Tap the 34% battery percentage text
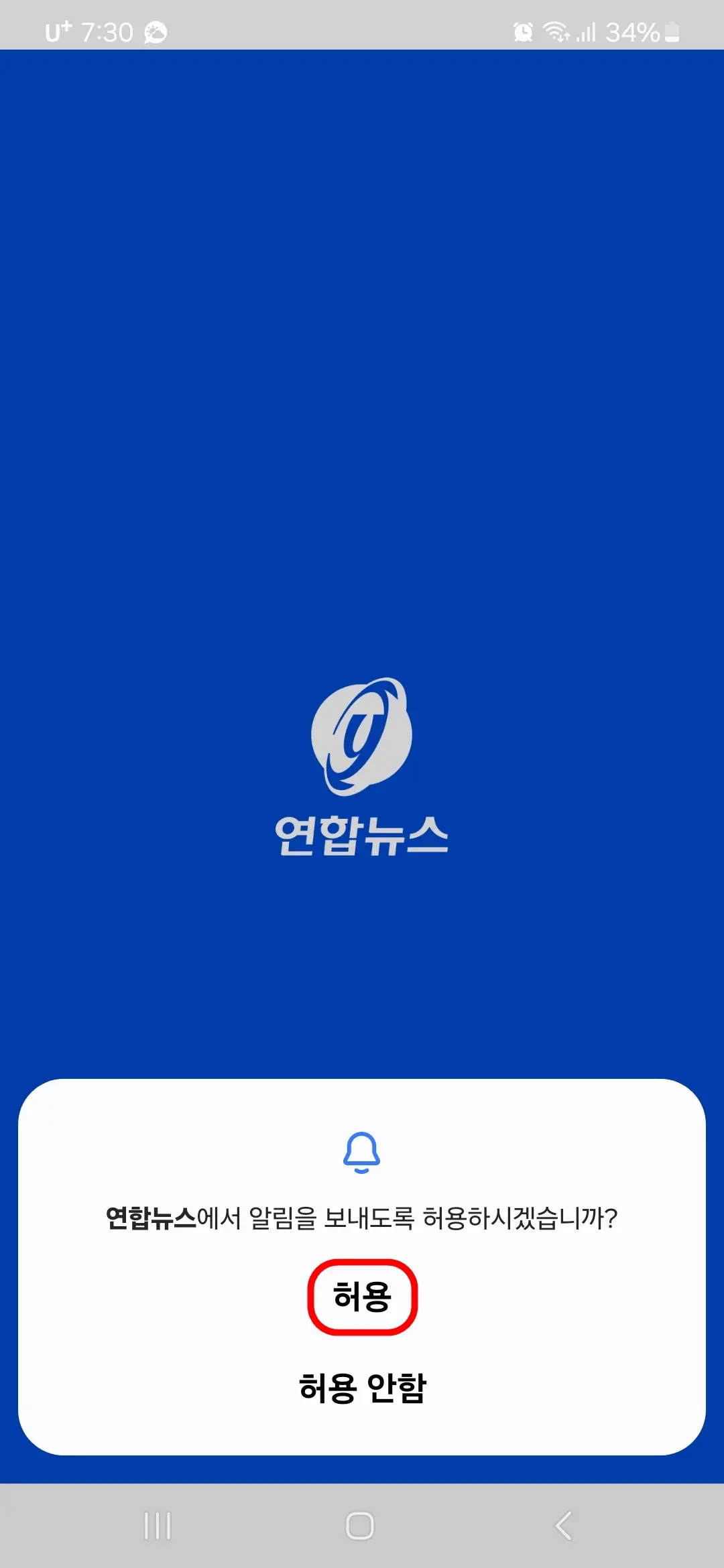The width and height of the screenshot is (724, 1568). point(633,32)
